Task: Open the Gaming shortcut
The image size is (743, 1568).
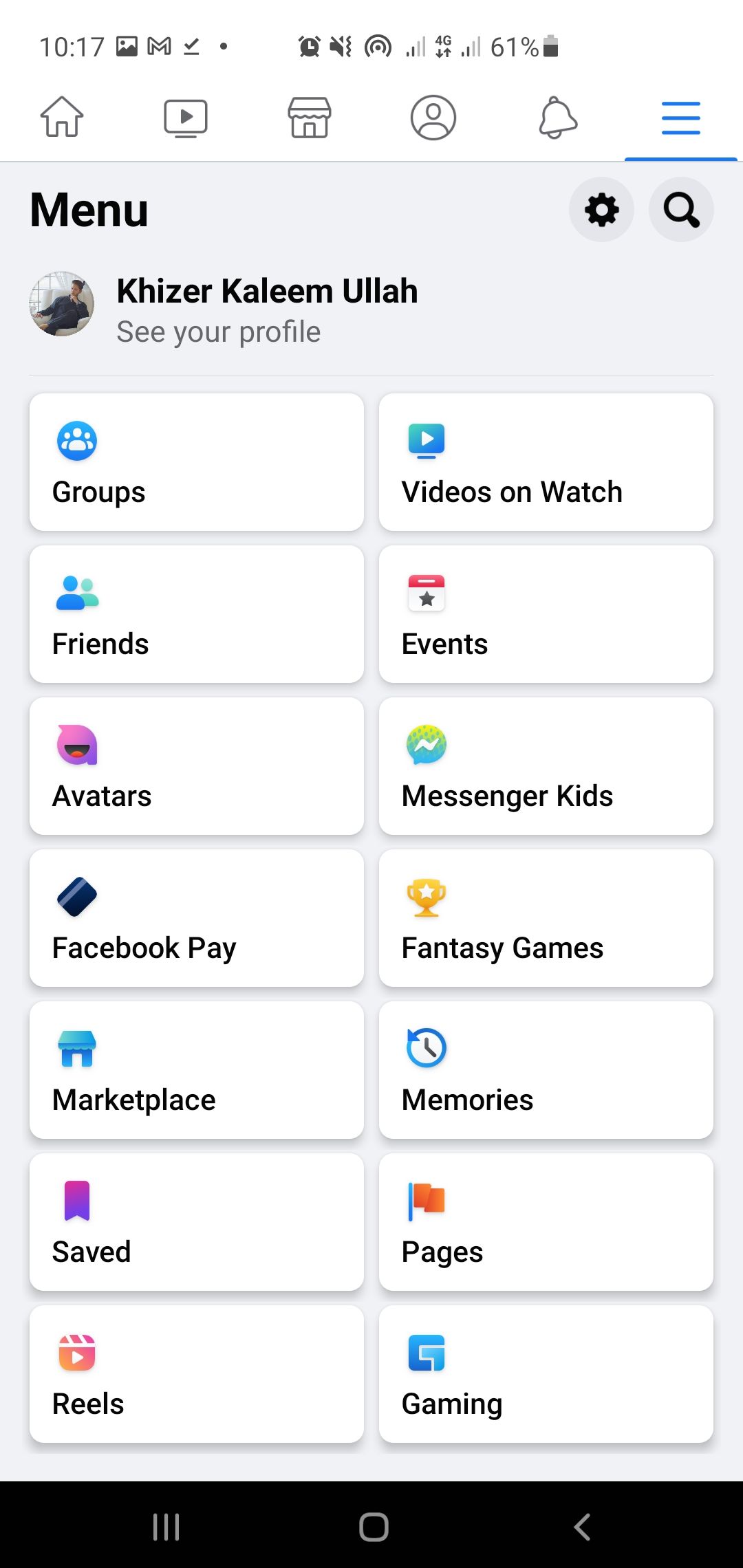Action: pyautogui.click(x=546, y=1374)
